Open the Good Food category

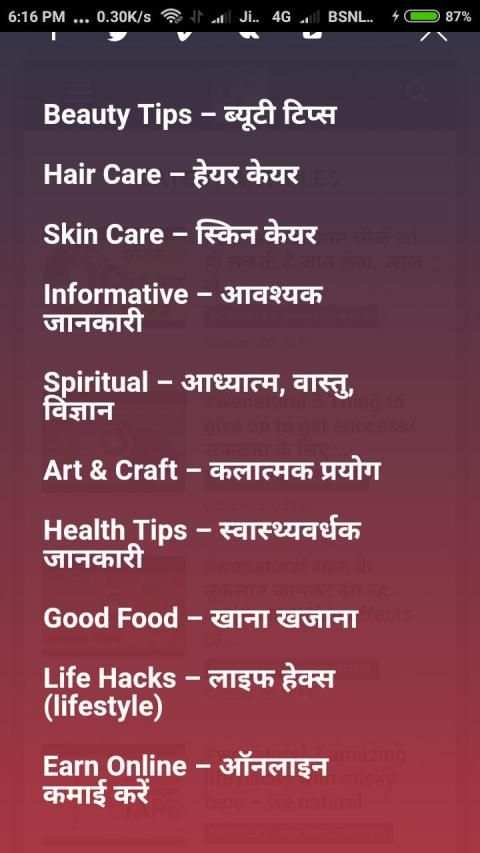[x=200, y=618]
